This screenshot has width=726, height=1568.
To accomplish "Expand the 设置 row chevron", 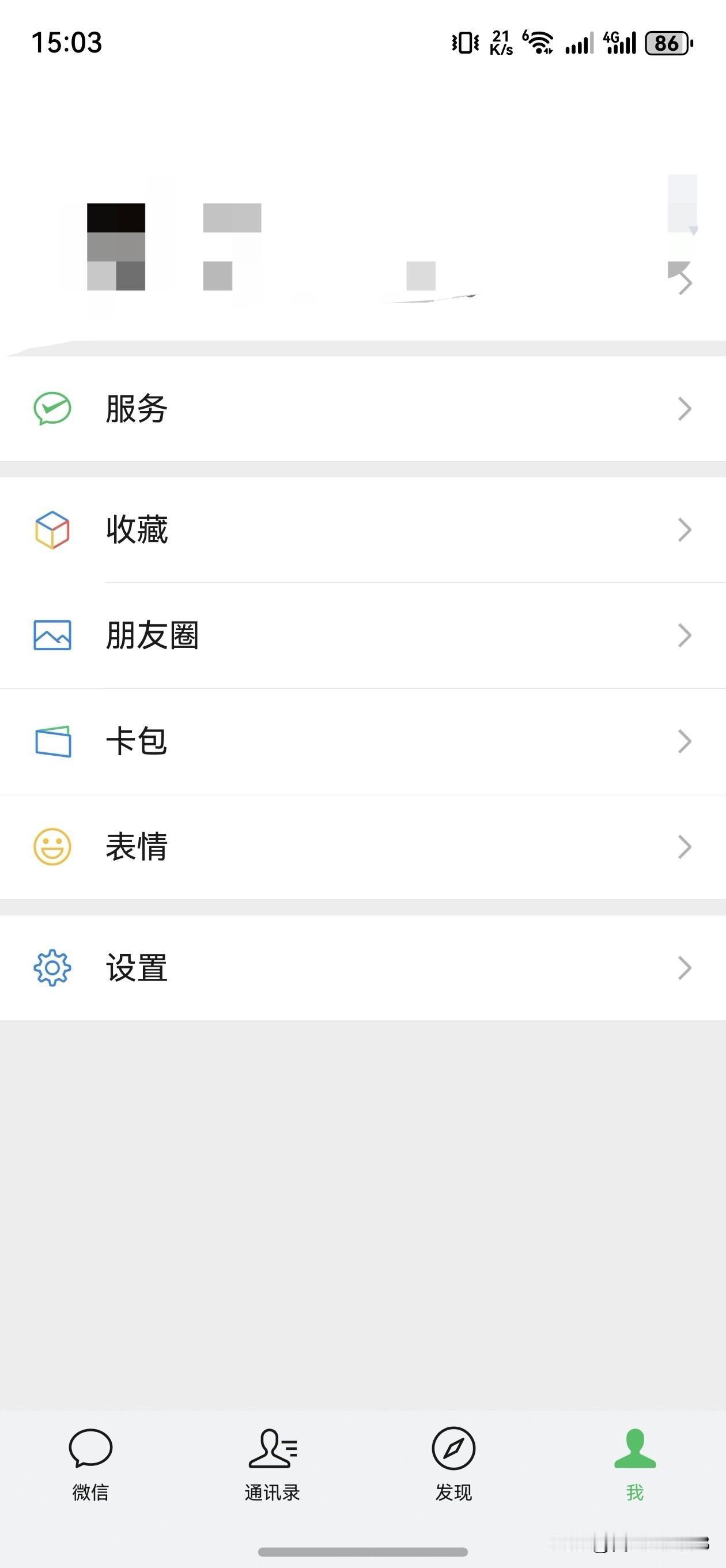I will click(x=684, y=968).
